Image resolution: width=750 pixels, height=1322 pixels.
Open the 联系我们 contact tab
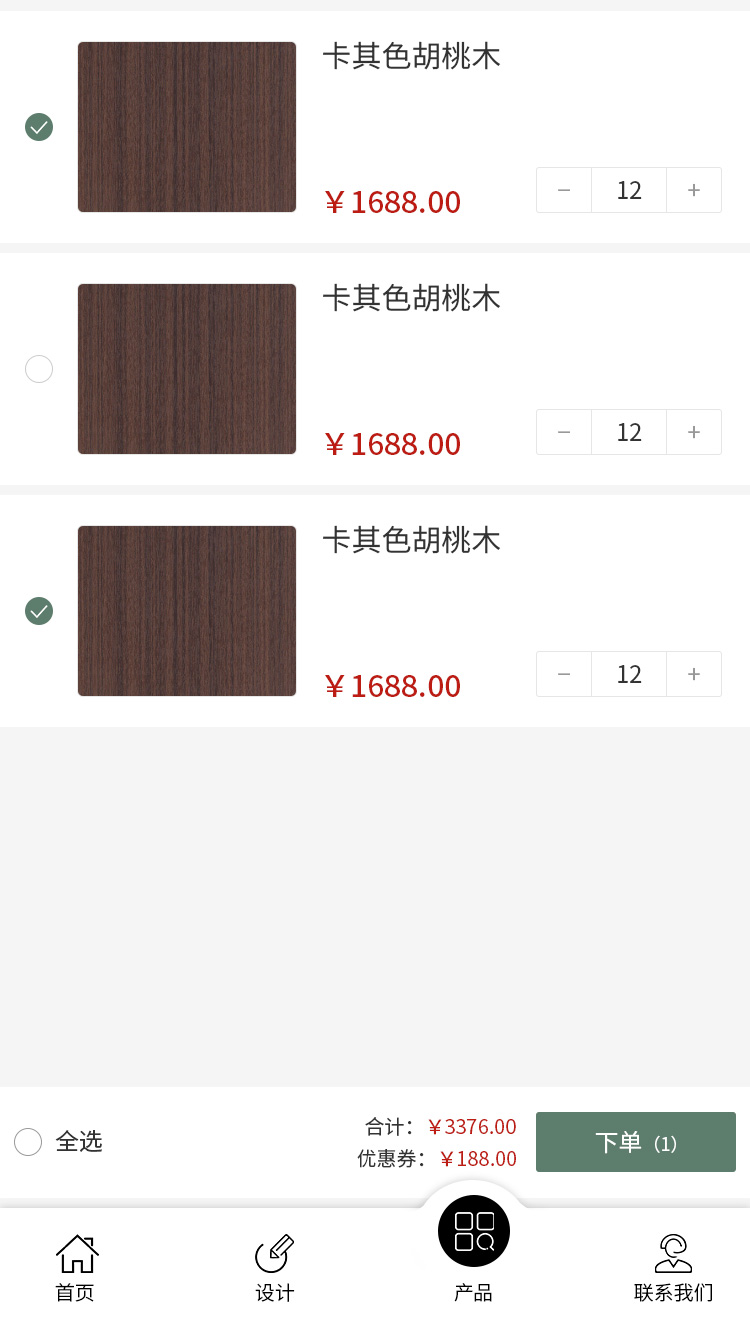coord(673,1268)
